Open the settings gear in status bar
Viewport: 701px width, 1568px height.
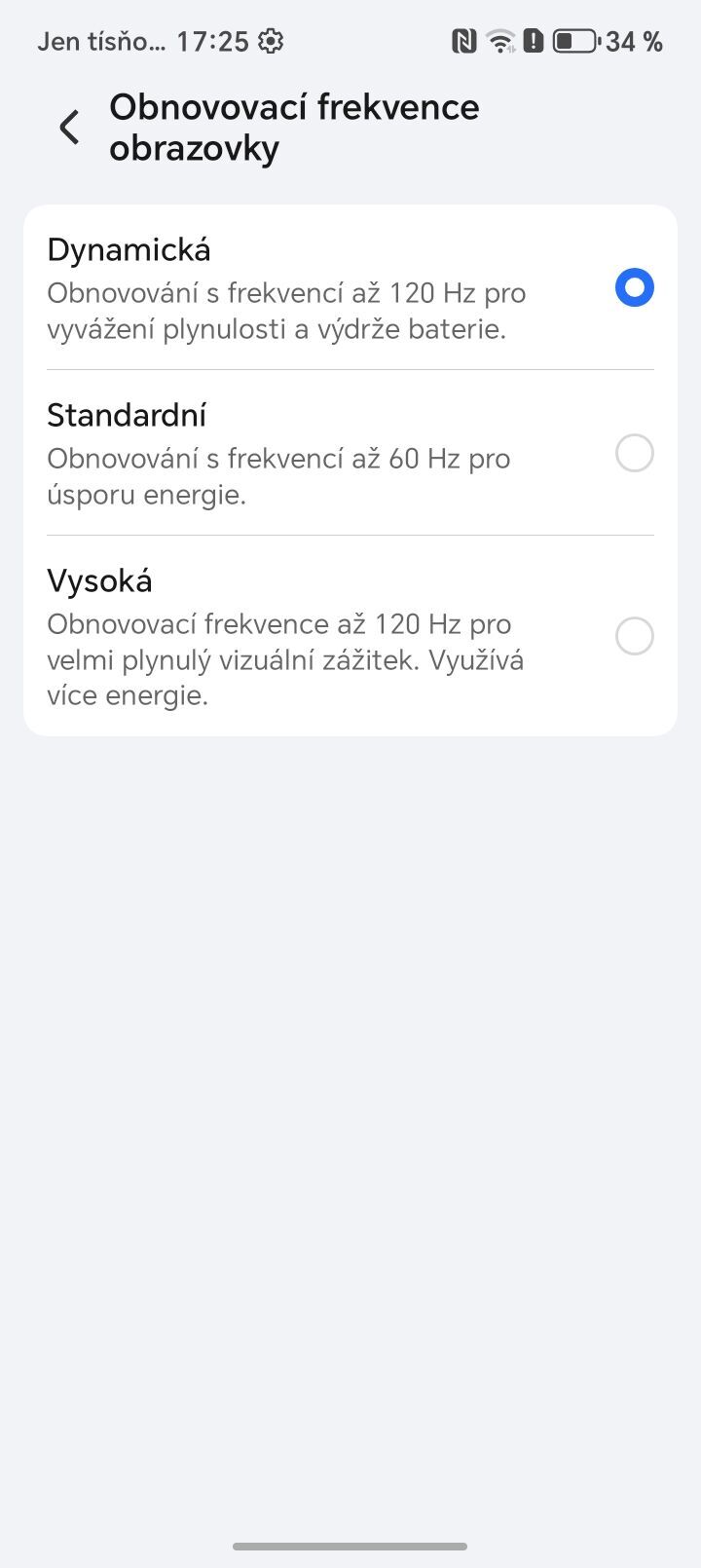pos(270,41)
